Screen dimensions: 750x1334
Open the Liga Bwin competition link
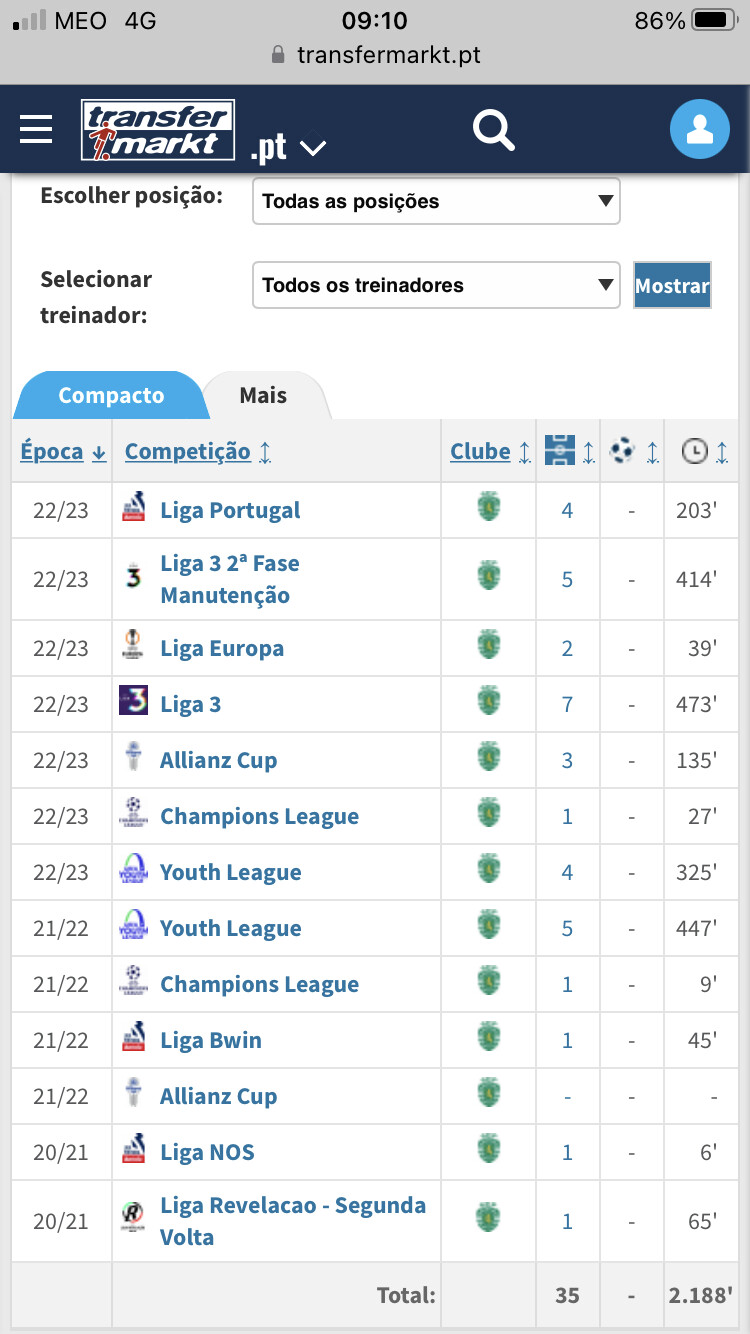(211, 1040)
